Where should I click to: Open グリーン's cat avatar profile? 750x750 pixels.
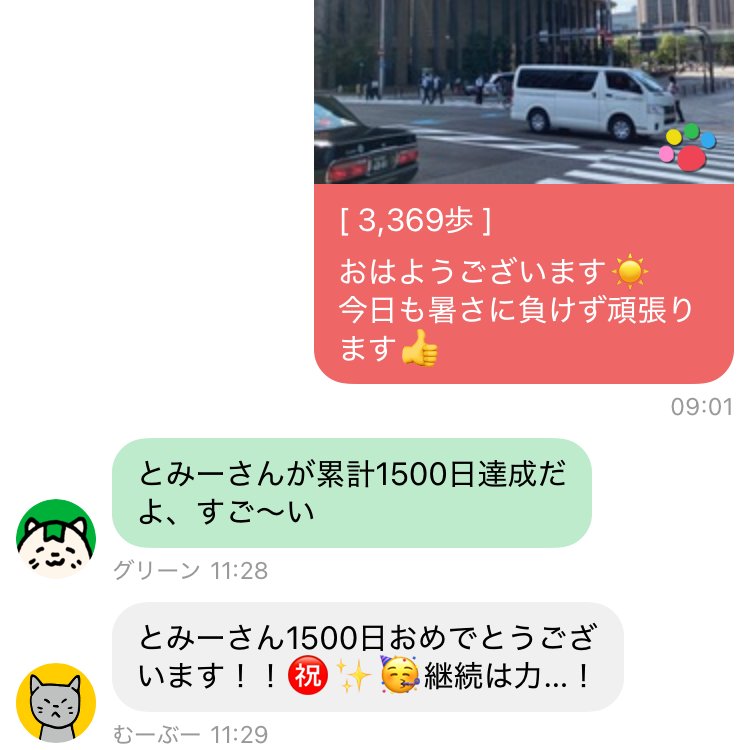[x=56, y=539]
